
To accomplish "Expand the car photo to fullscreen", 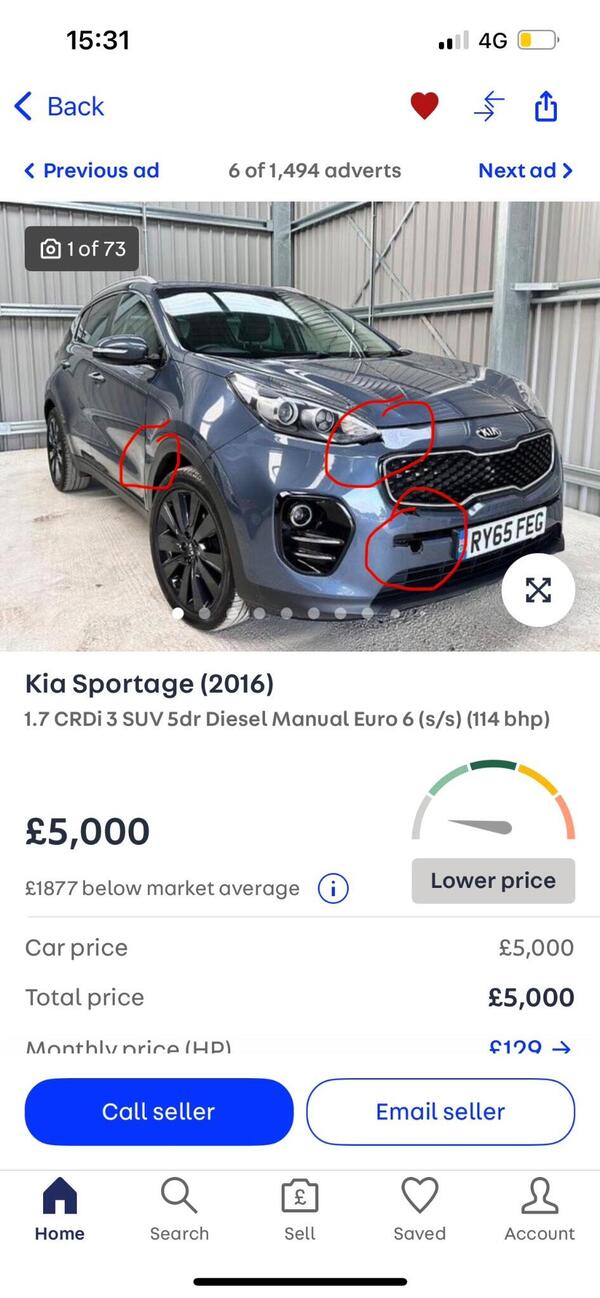I will pyautogui.click(x=538, y=590).
